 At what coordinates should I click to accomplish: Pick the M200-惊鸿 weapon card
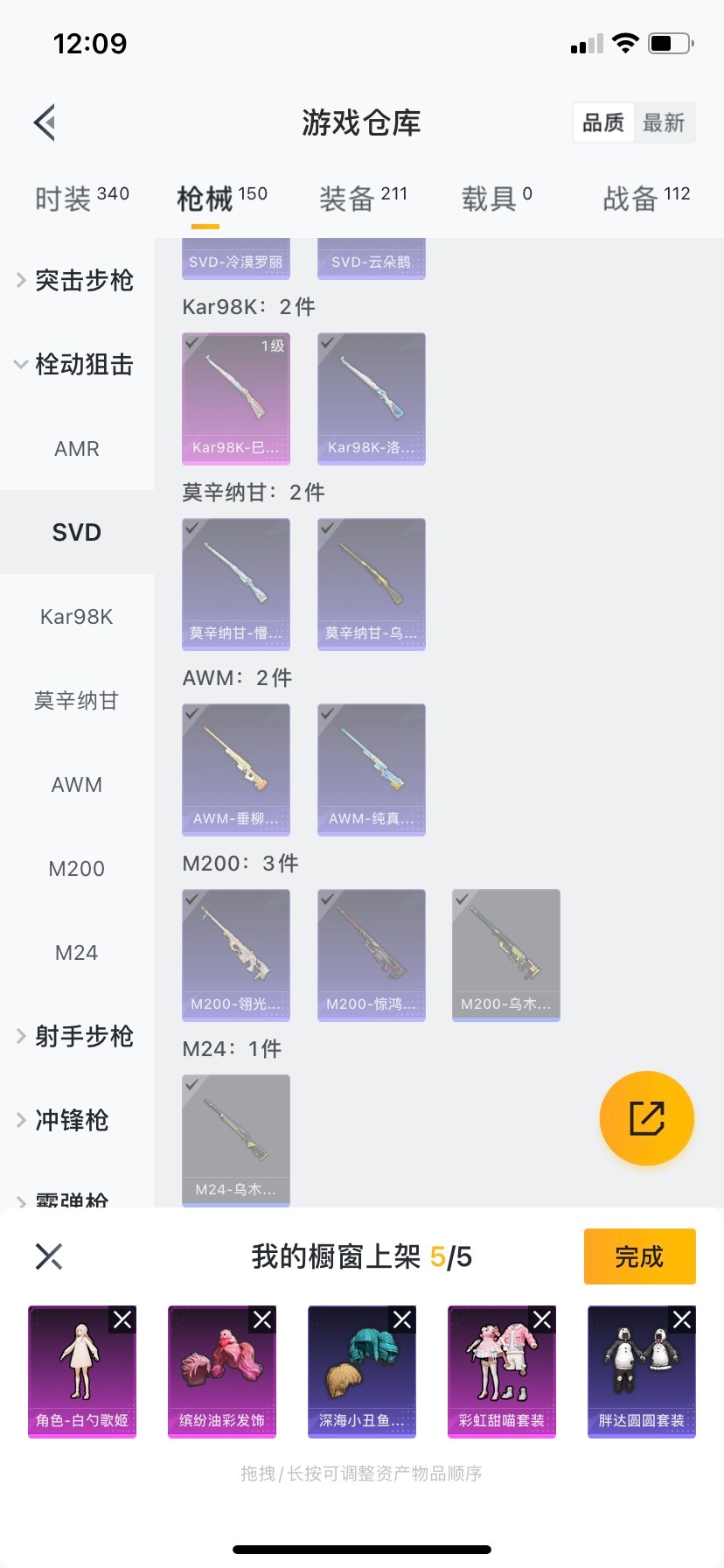click(x=372, y=955)
